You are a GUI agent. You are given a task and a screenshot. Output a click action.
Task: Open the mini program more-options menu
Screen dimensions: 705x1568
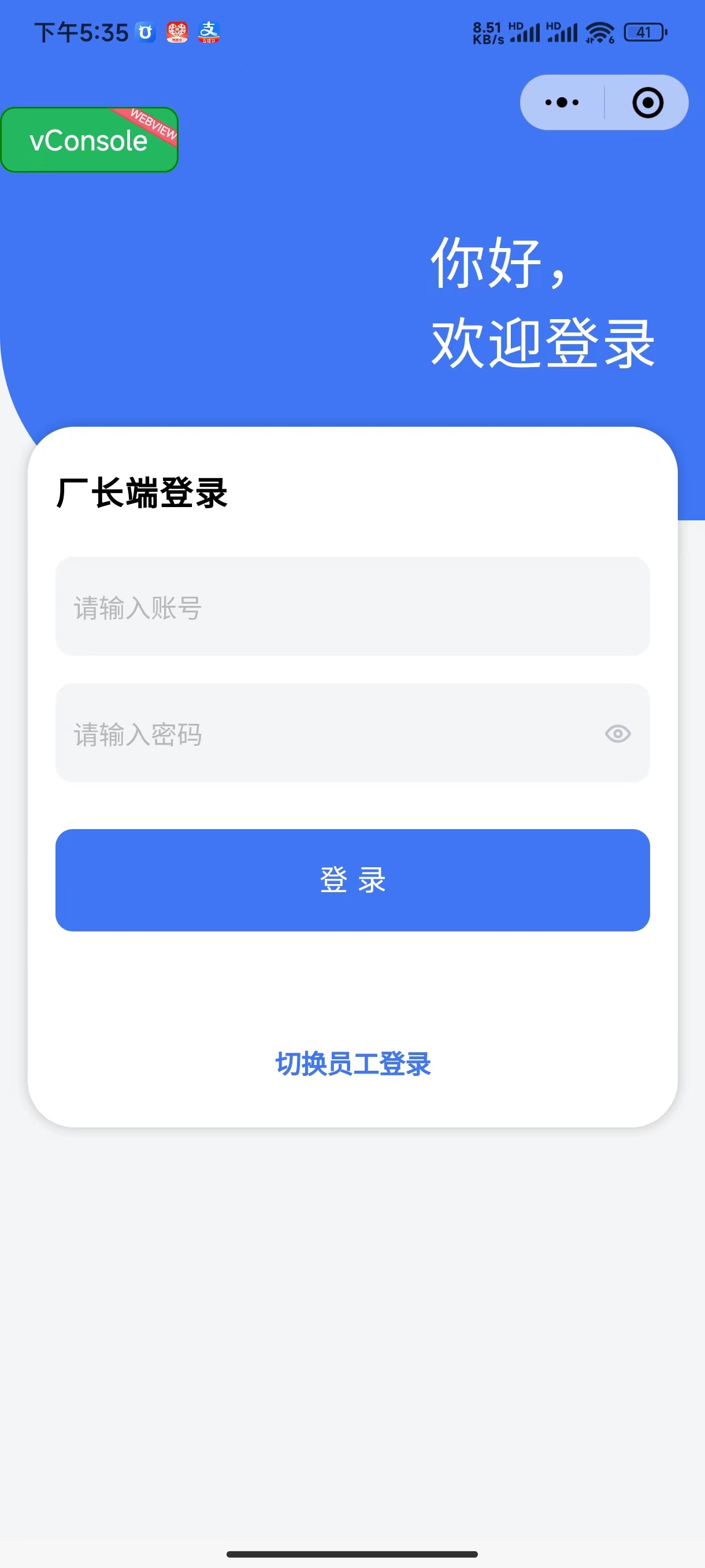pos(562,102)
